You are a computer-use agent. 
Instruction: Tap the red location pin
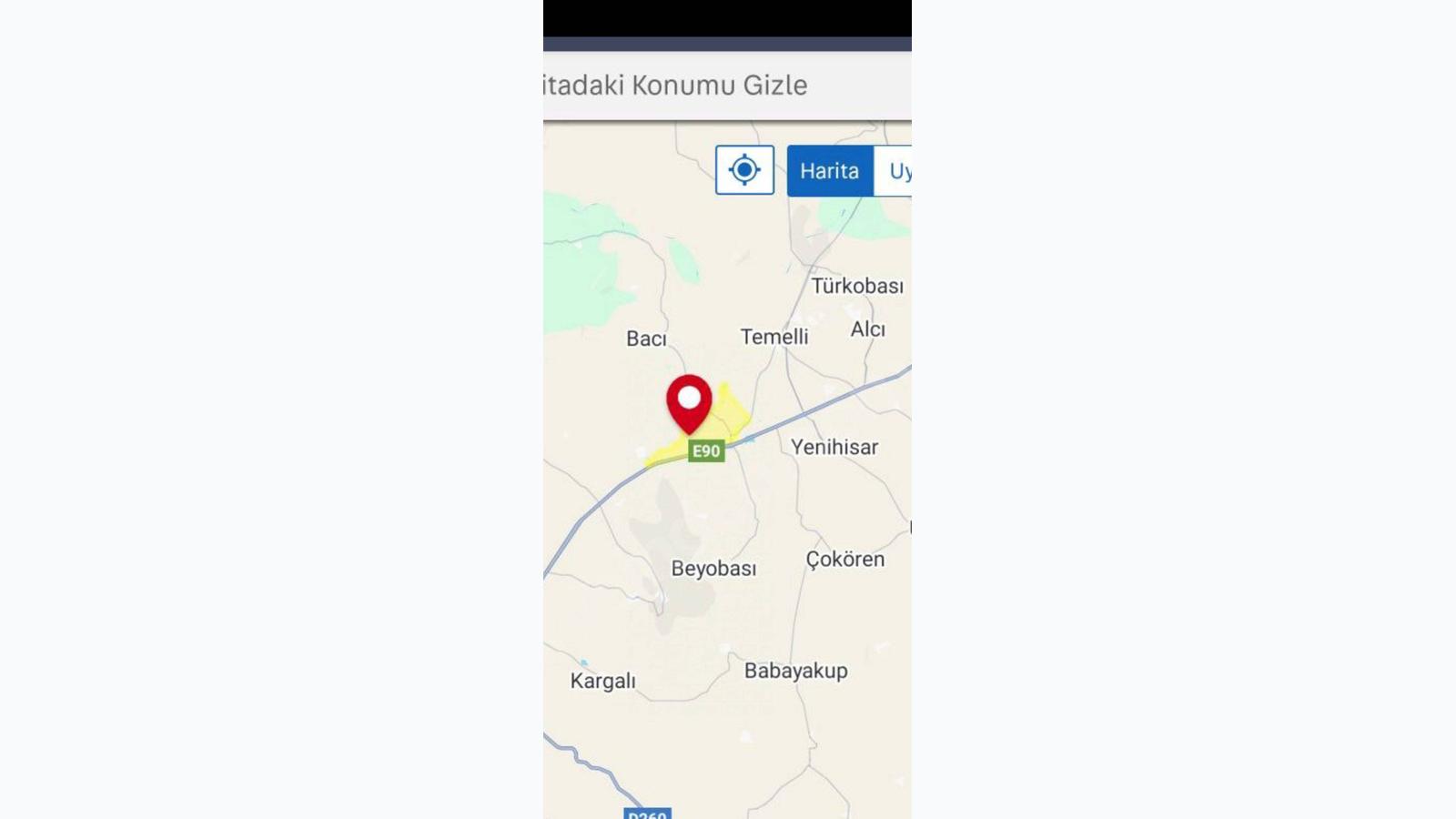pyautogui.click(x=689, y=401)
